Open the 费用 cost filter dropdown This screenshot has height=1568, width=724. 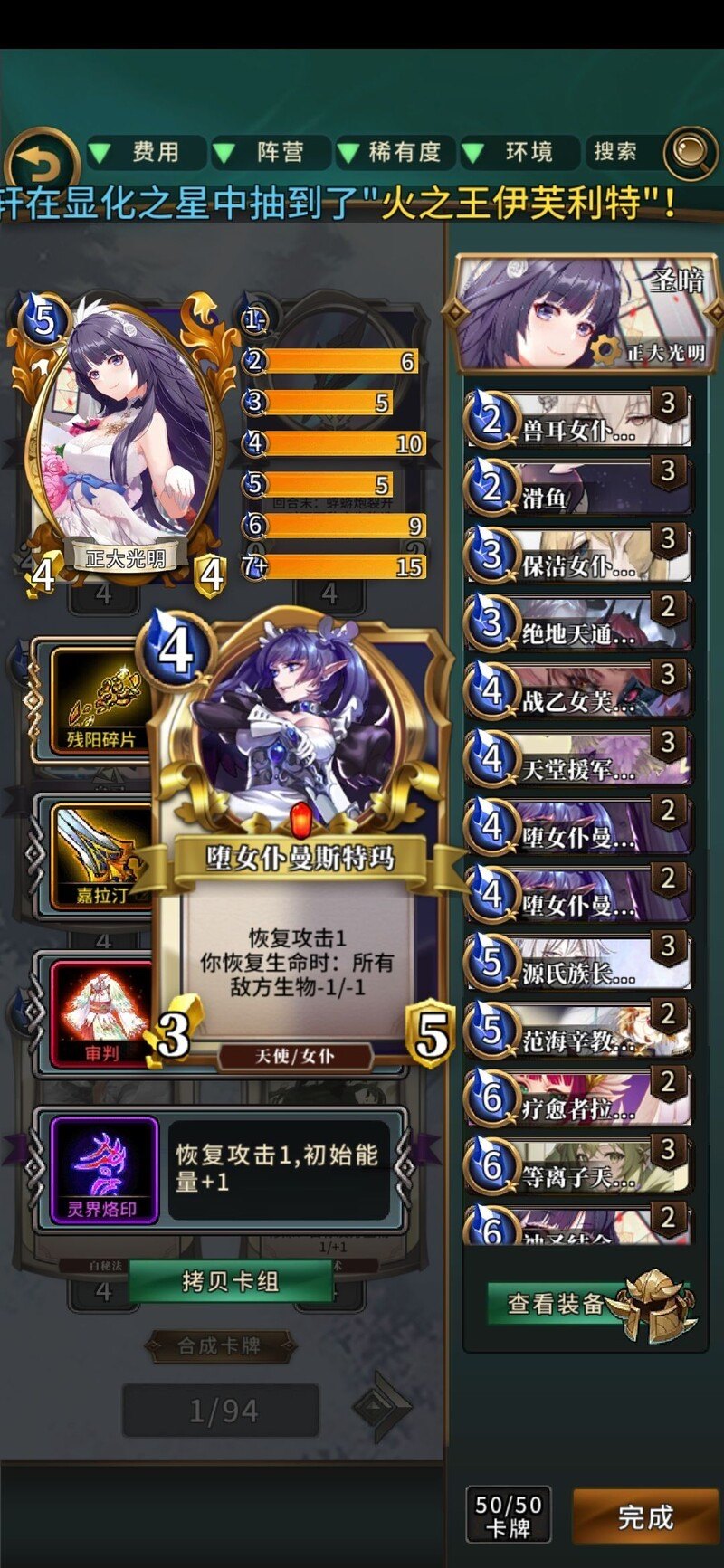tap(145, 152)
